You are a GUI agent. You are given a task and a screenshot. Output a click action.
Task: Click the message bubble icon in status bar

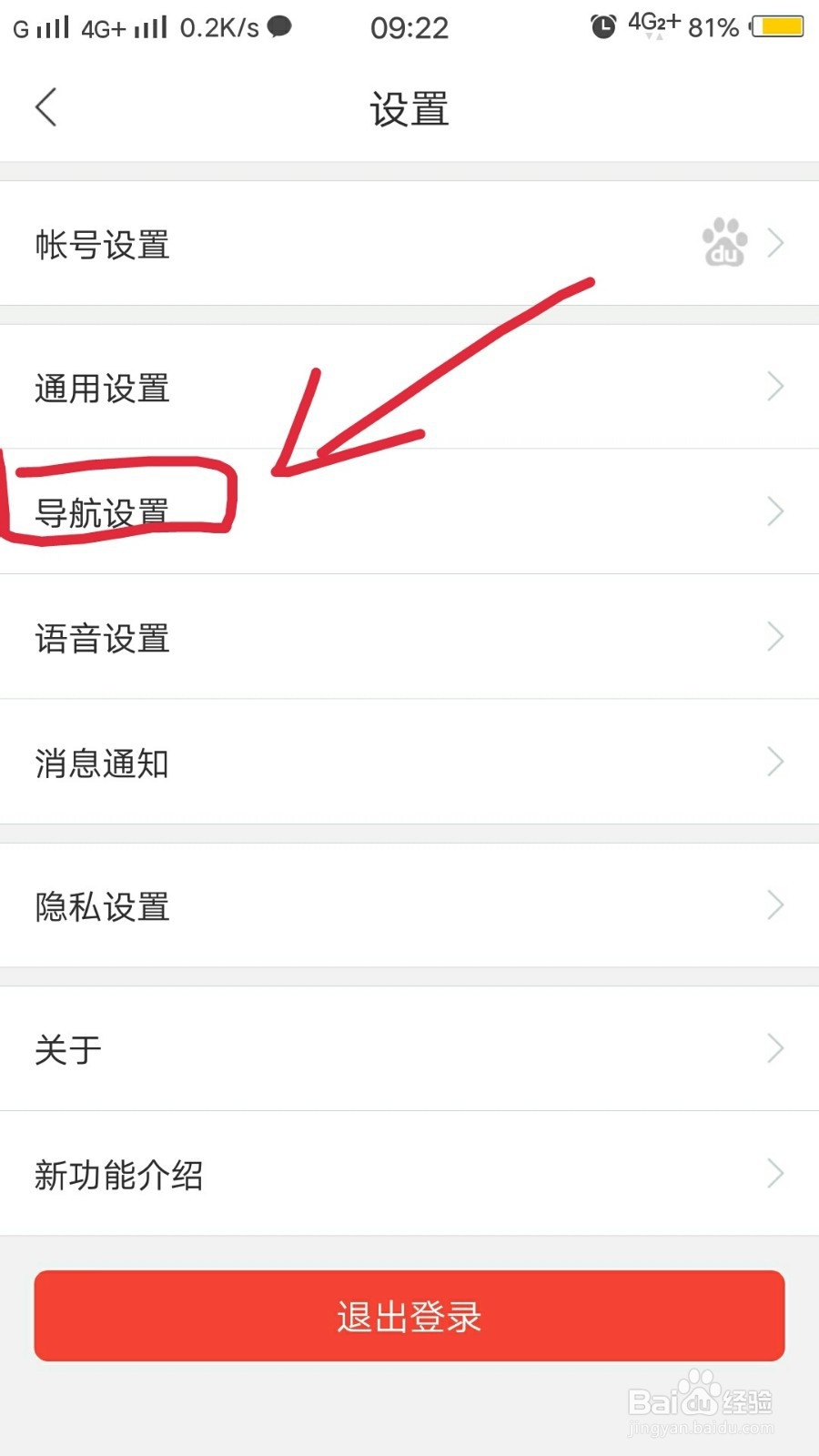click(278, 28)
